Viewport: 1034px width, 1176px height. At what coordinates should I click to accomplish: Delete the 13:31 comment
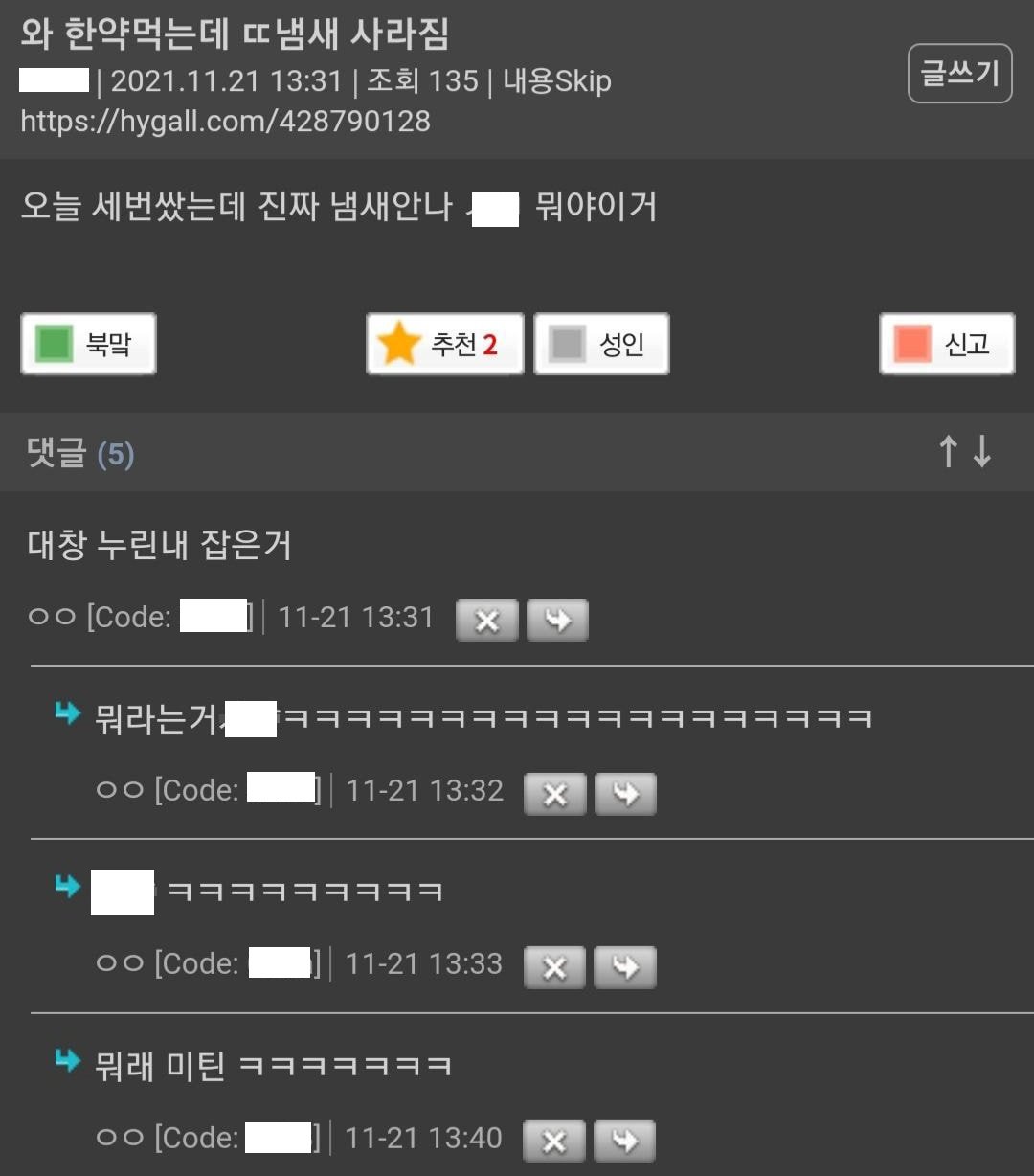486,621
